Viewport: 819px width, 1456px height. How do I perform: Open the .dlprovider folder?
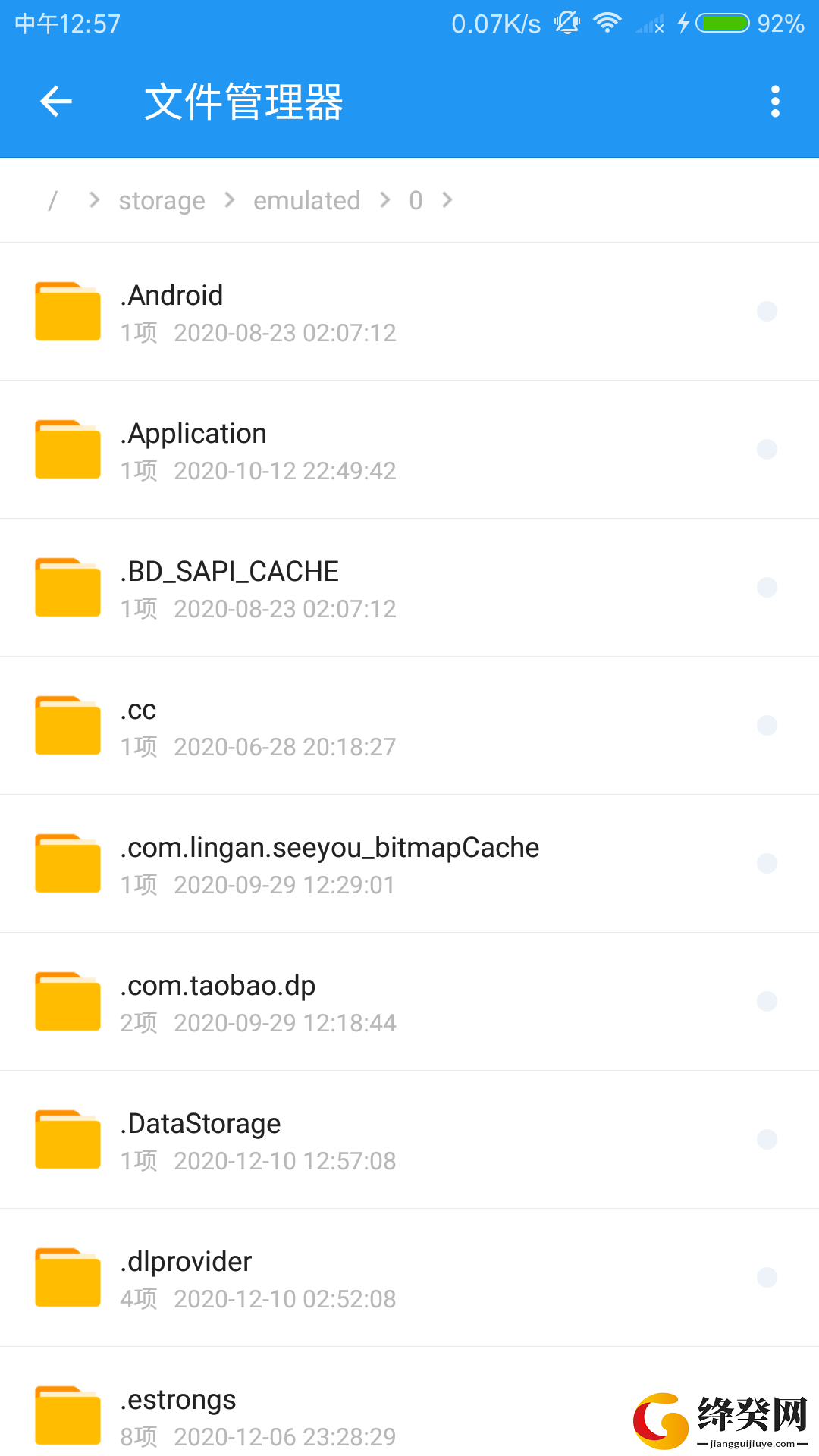409,1278
